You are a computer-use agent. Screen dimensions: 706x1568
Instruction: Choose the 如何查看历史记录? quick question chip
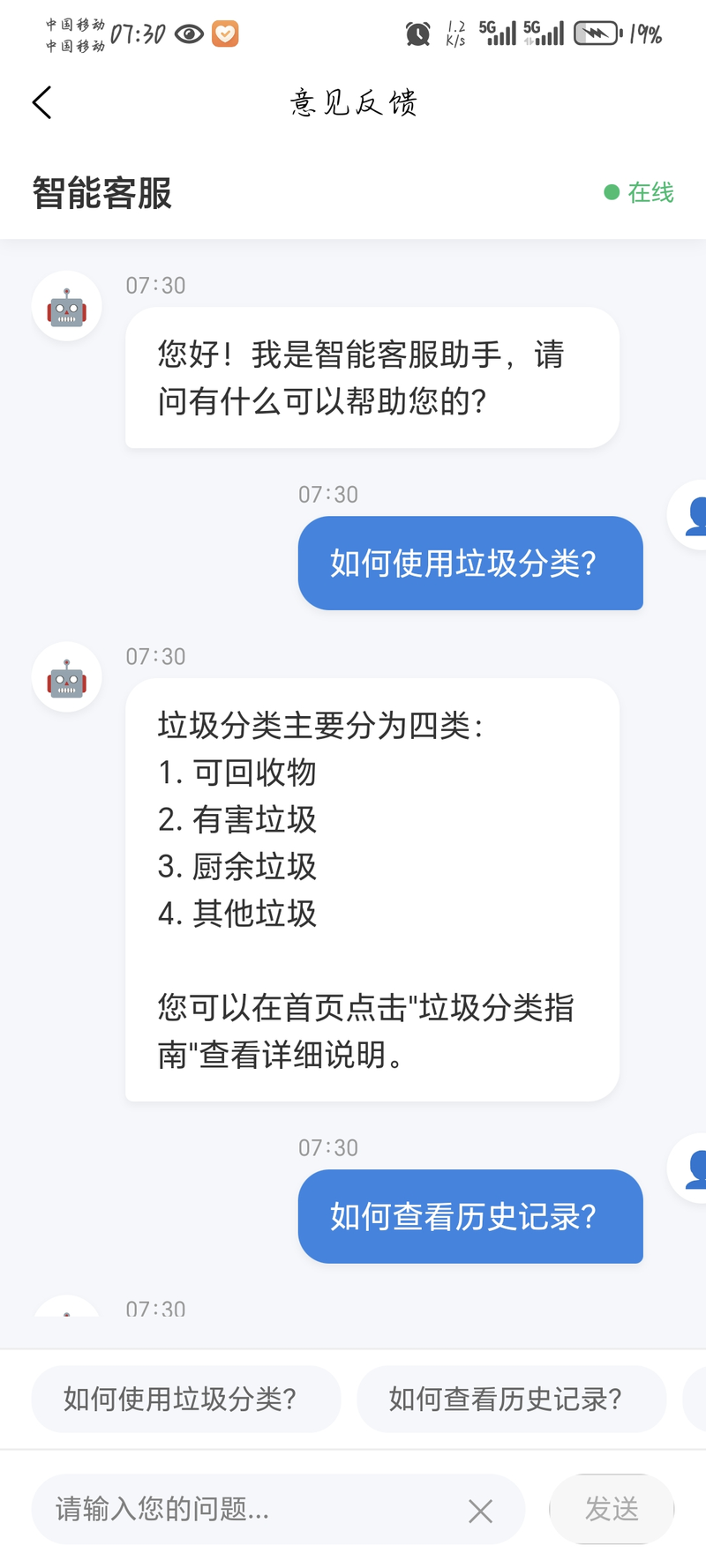tap(510, 1399)
